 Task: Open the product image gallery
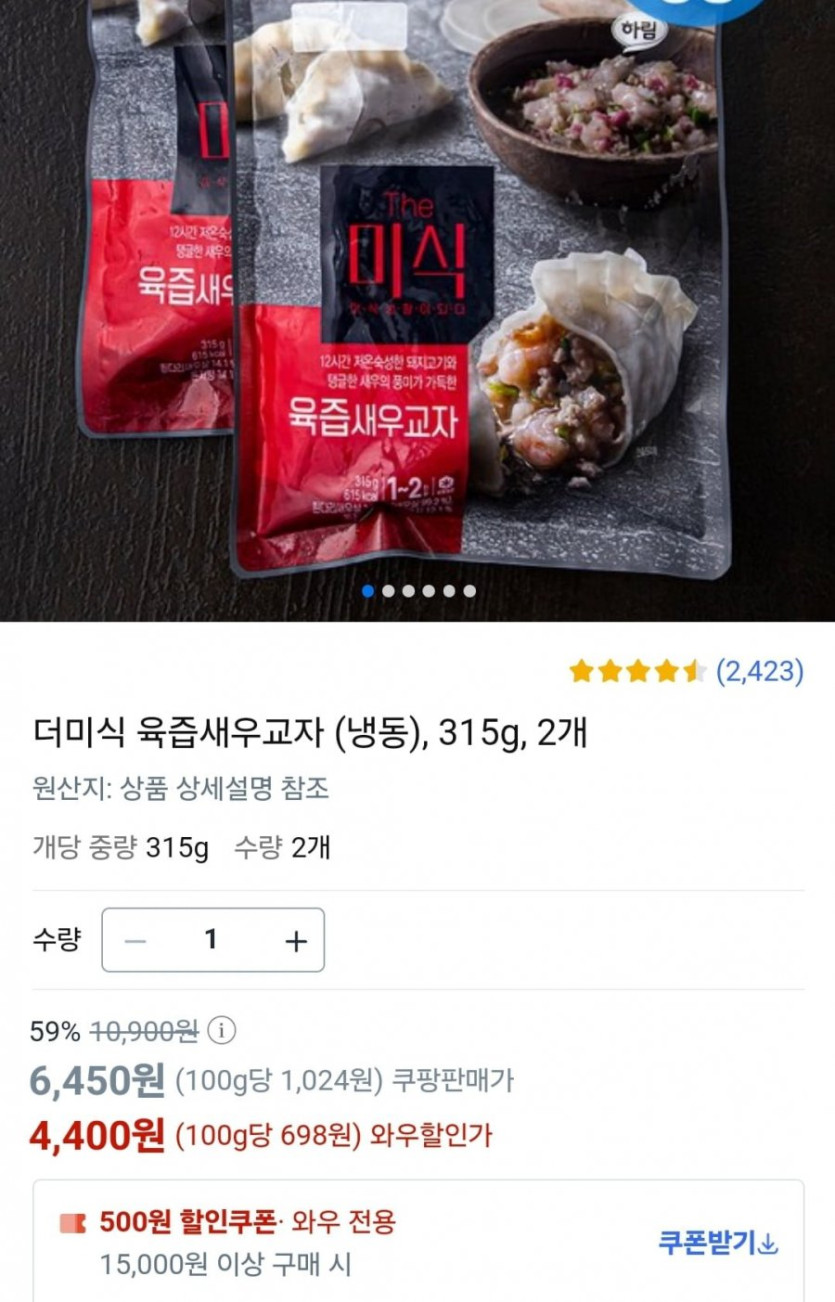[x=417, y=300]
